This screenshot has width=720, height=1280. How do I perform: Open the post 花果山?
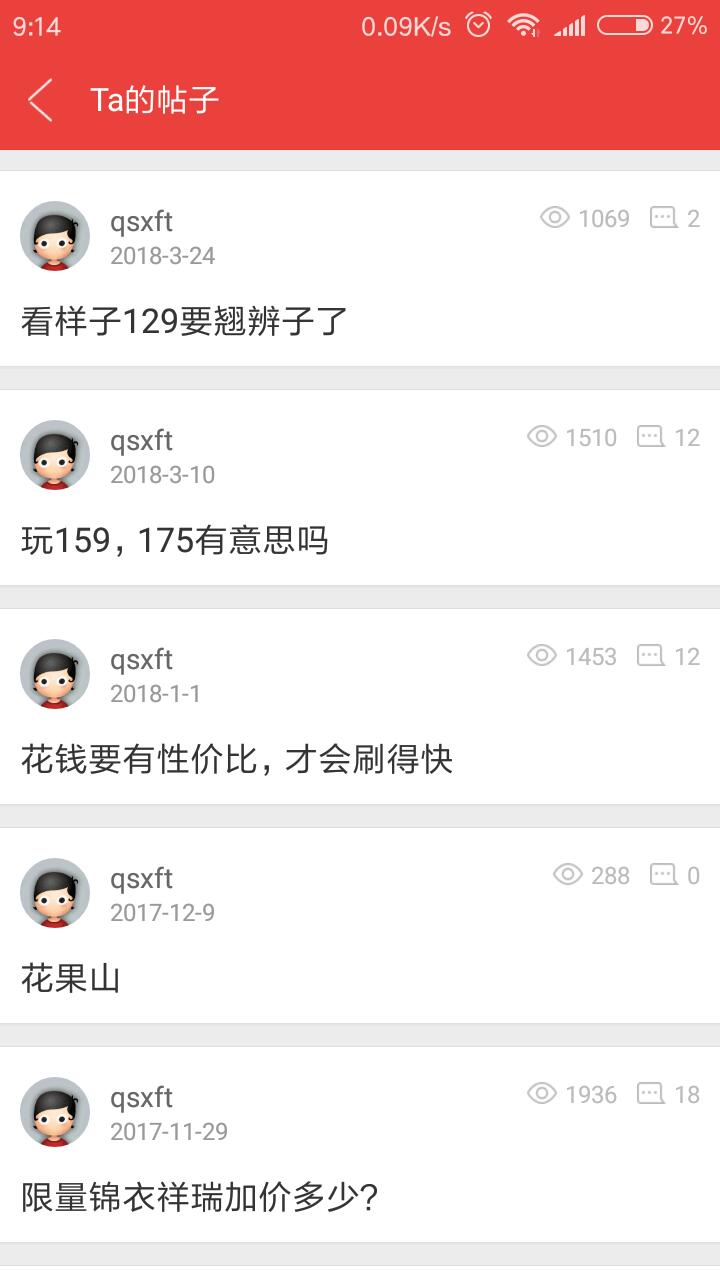(71, 978)
